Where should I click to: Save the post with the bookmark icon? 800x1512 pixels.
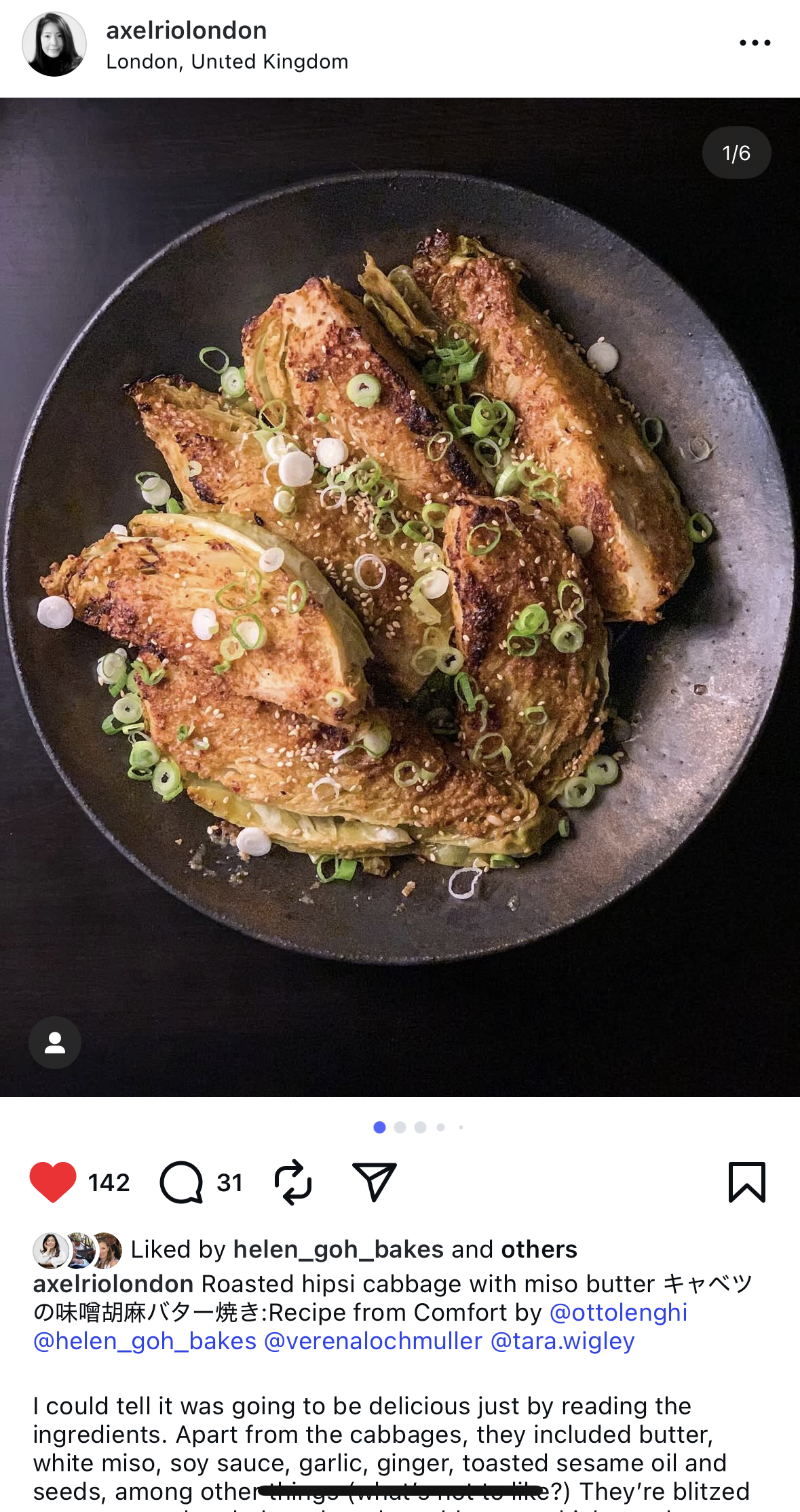coord(746,1182)
